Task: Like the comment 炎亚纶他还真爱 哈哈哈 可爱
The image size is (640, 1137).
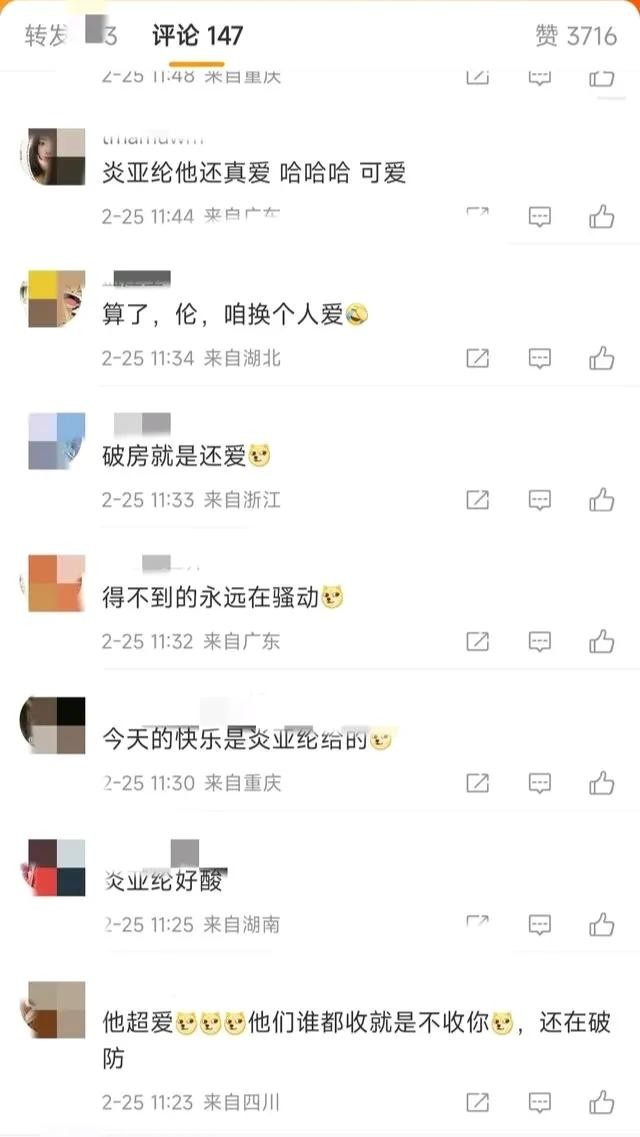Action: [x=601, y=216]
